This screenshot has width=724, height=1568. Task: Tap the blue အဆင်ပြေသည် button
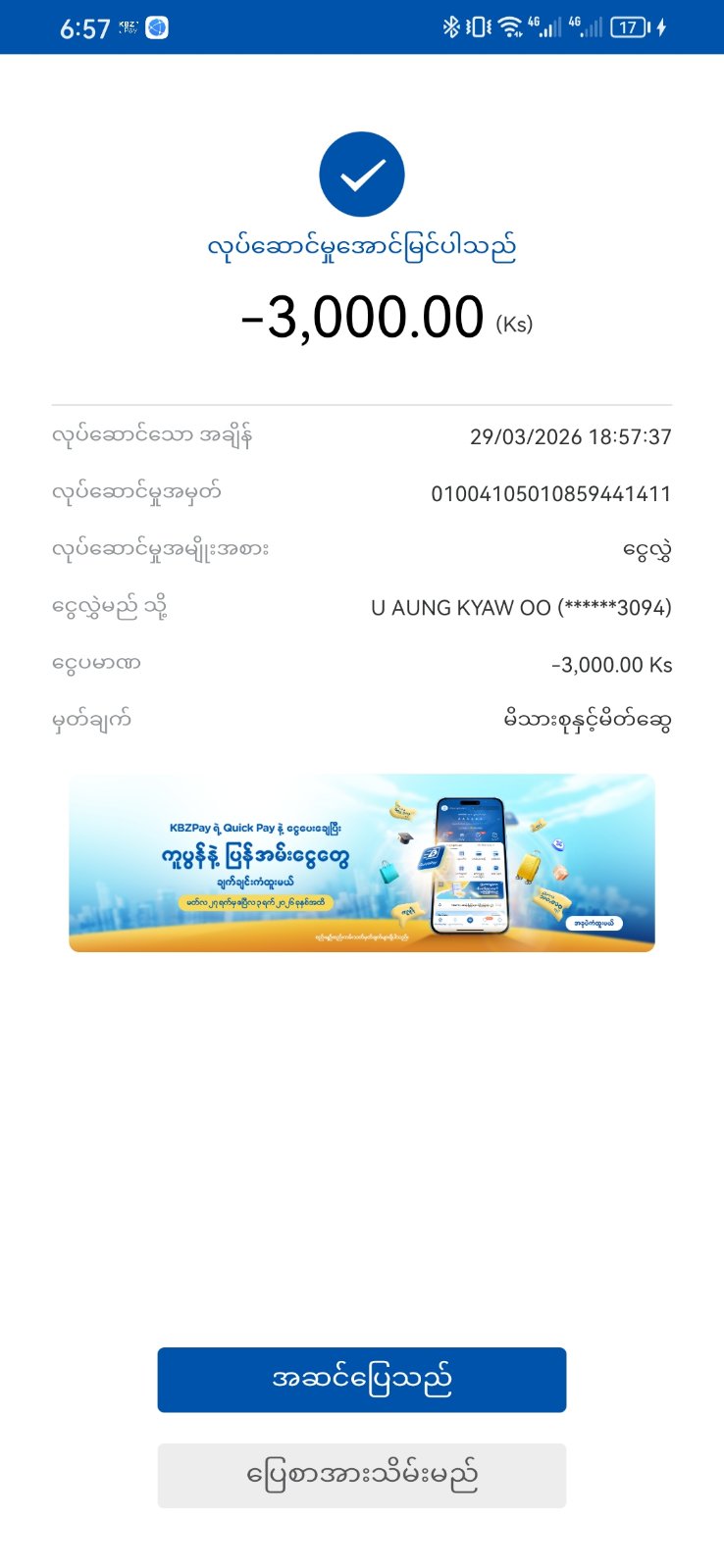(361, 1379)
